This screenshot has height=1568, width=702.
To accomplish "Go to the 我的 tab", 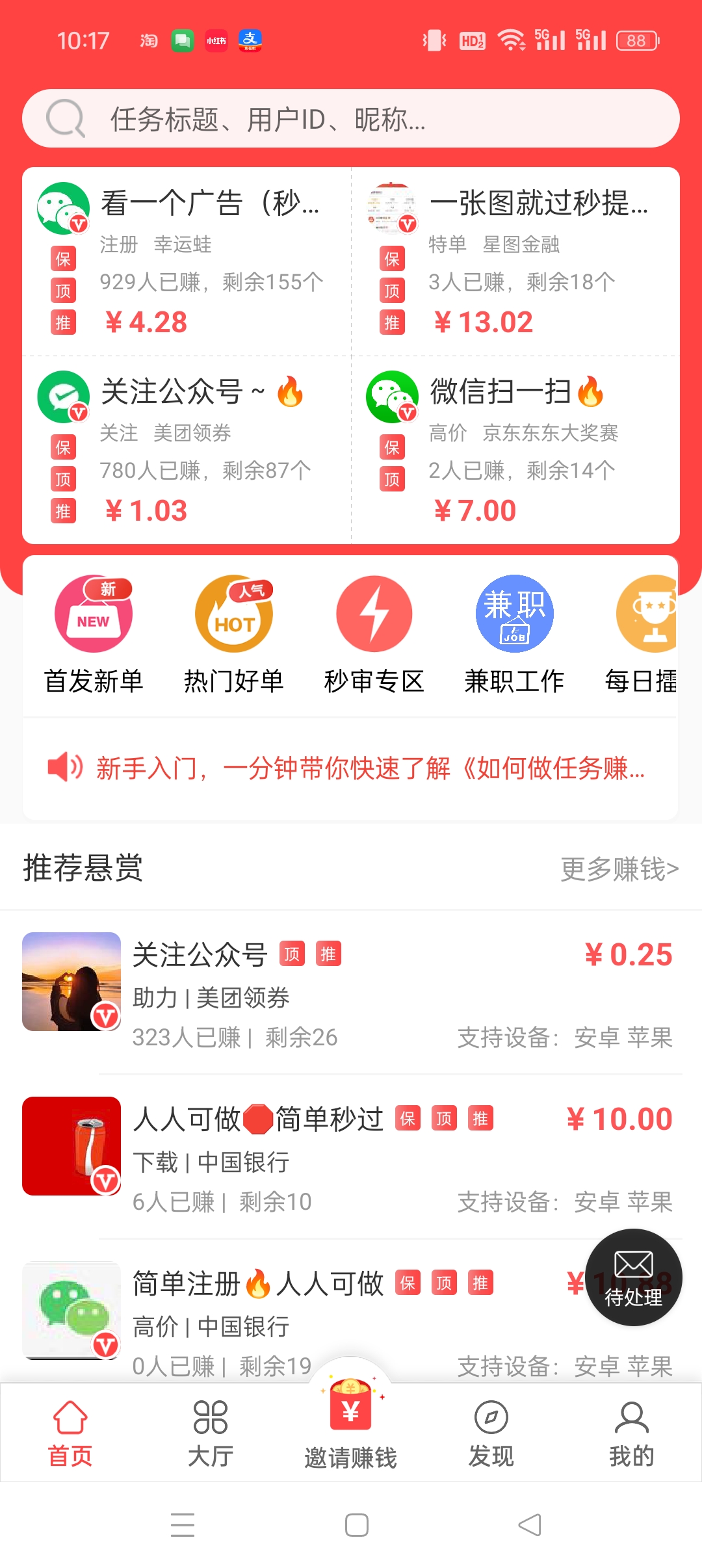I will pos(631,1433).
